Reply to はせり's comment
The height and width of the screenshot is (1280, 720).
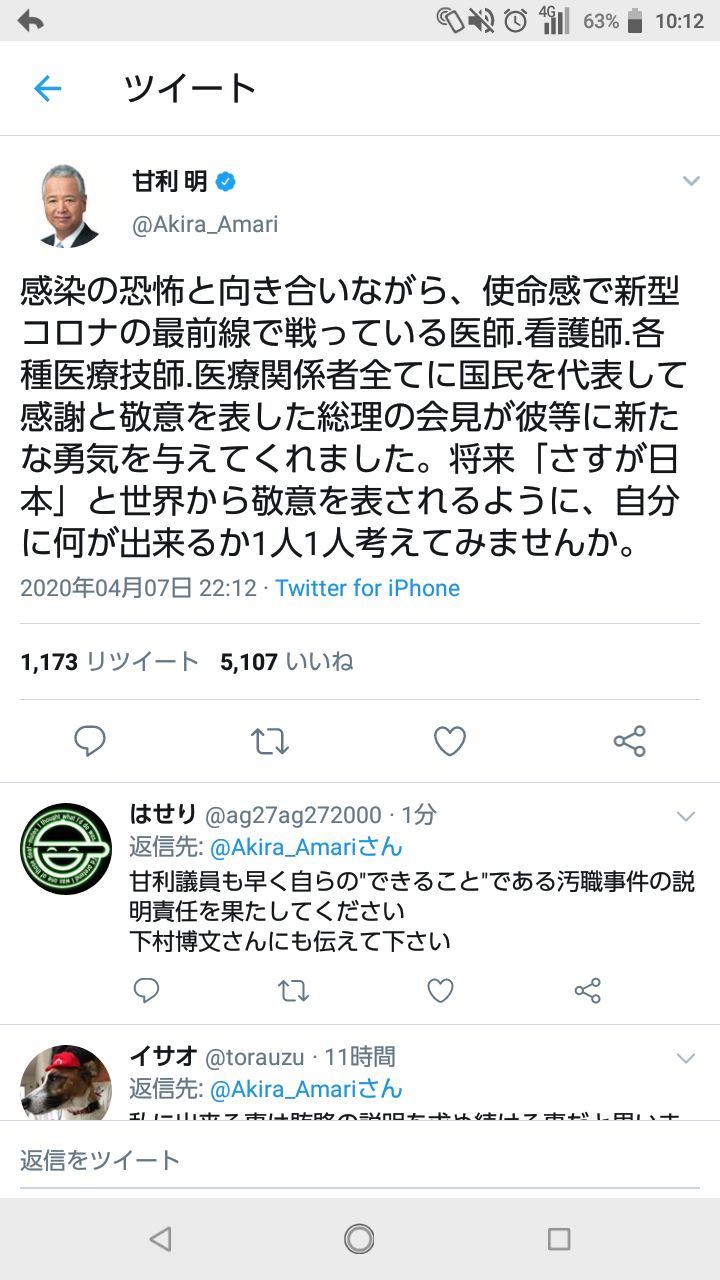click(x=146, y=991)
